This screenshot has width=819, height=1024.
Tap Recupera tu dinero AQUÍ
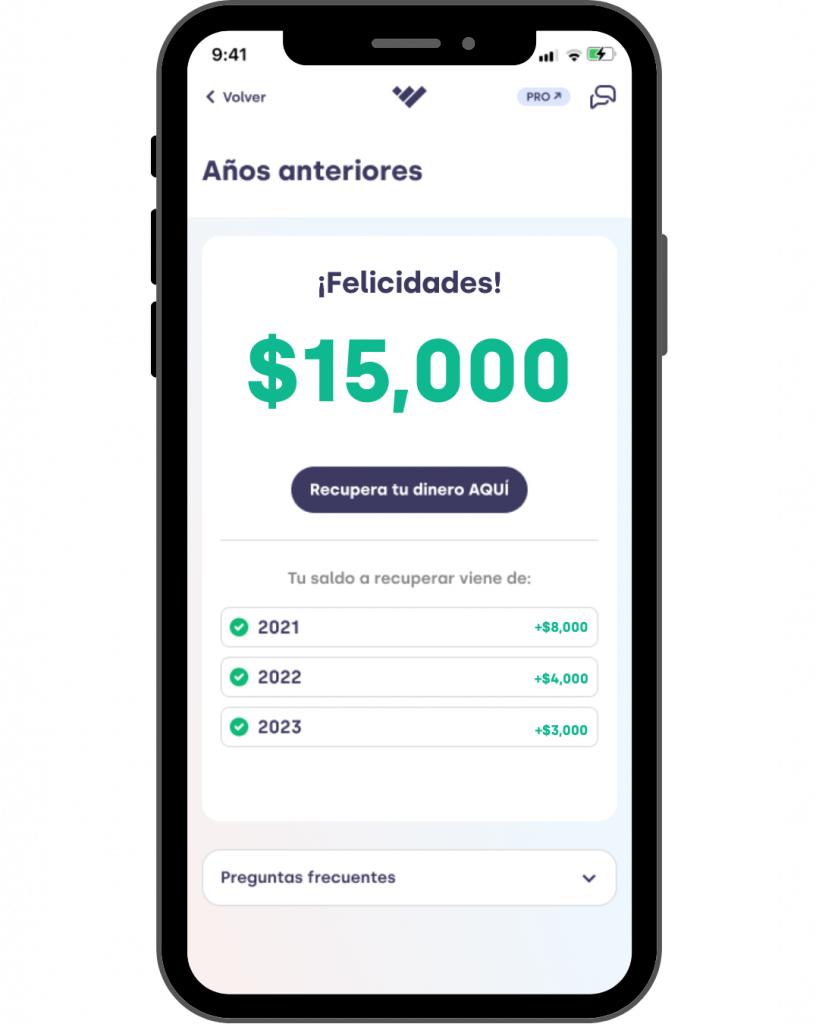point(409,490)
